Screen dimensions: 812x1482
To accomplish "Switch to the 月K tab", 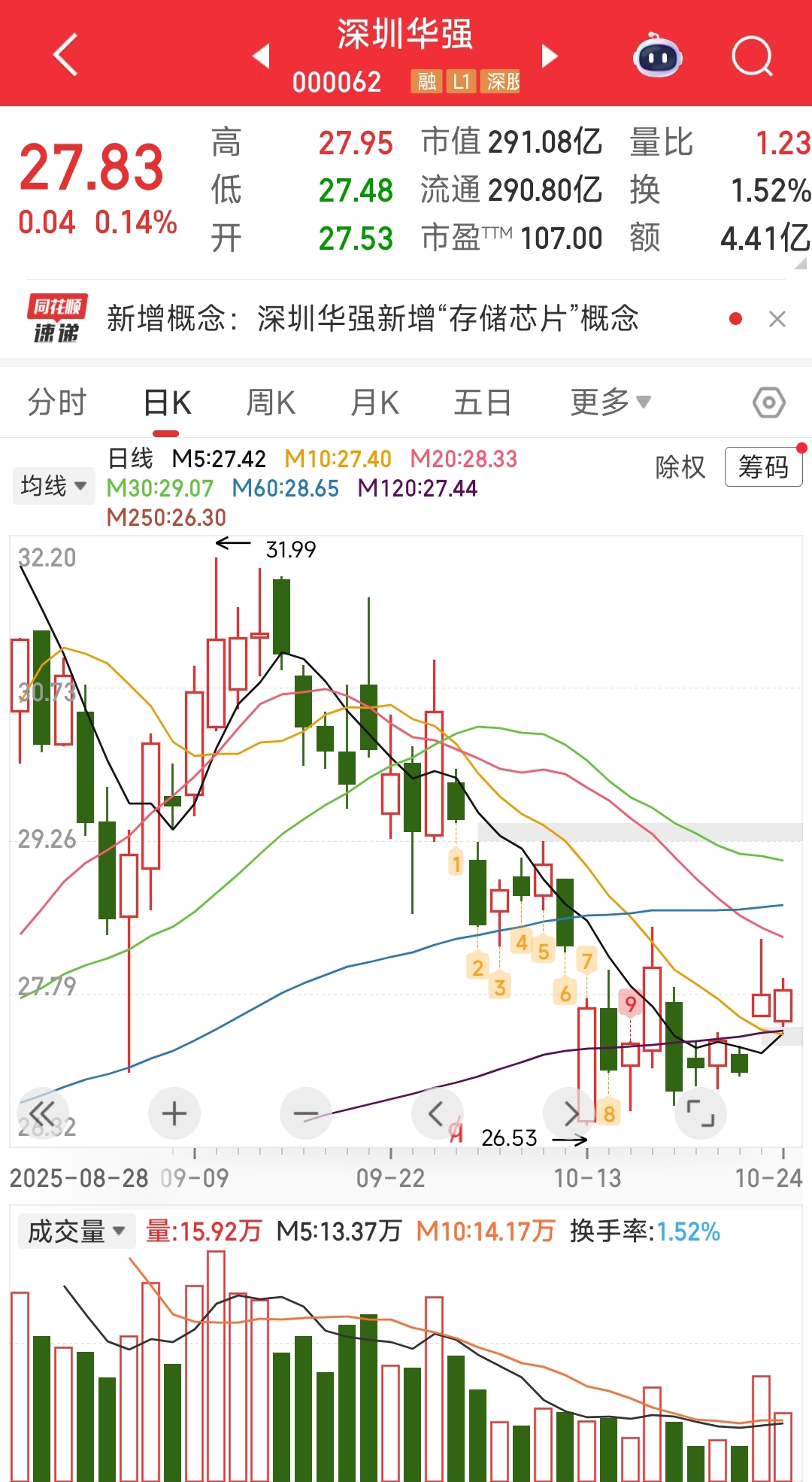I will 374,402.
